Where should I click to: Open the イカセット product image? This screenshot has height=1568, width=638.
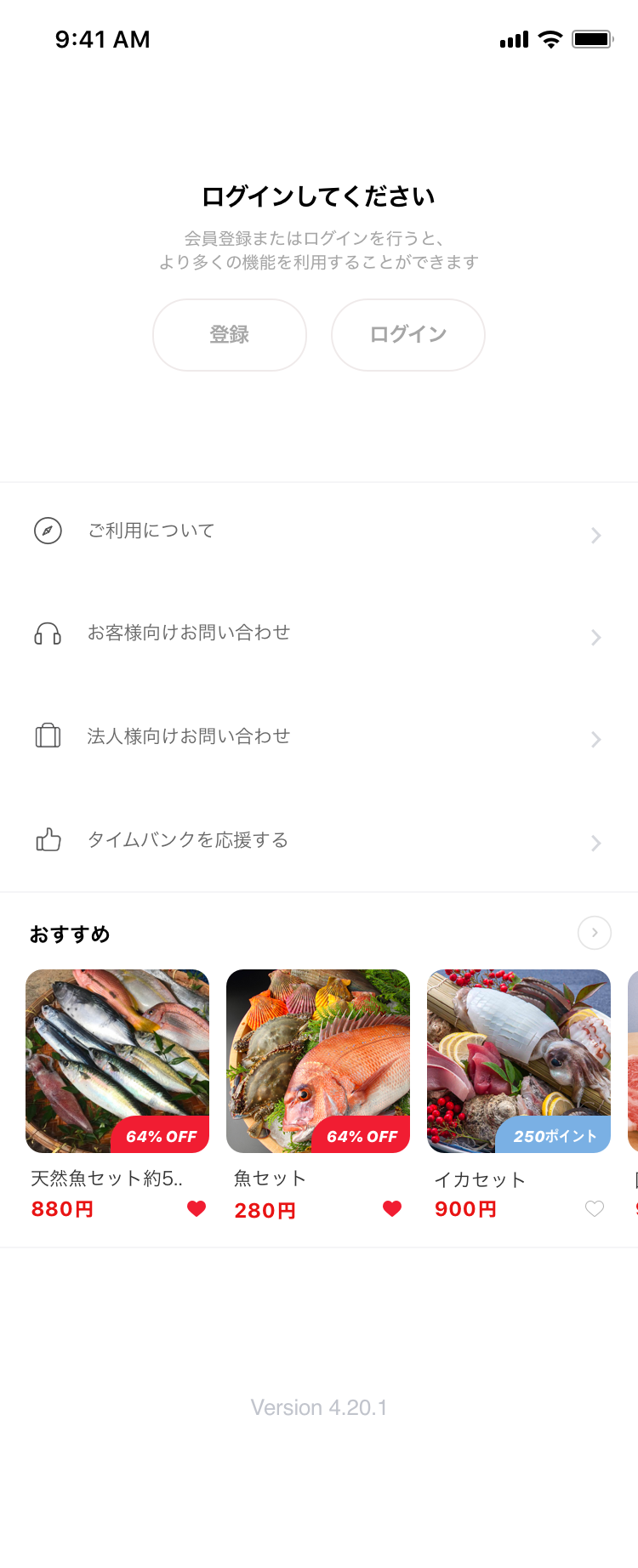coord(519,1061)
